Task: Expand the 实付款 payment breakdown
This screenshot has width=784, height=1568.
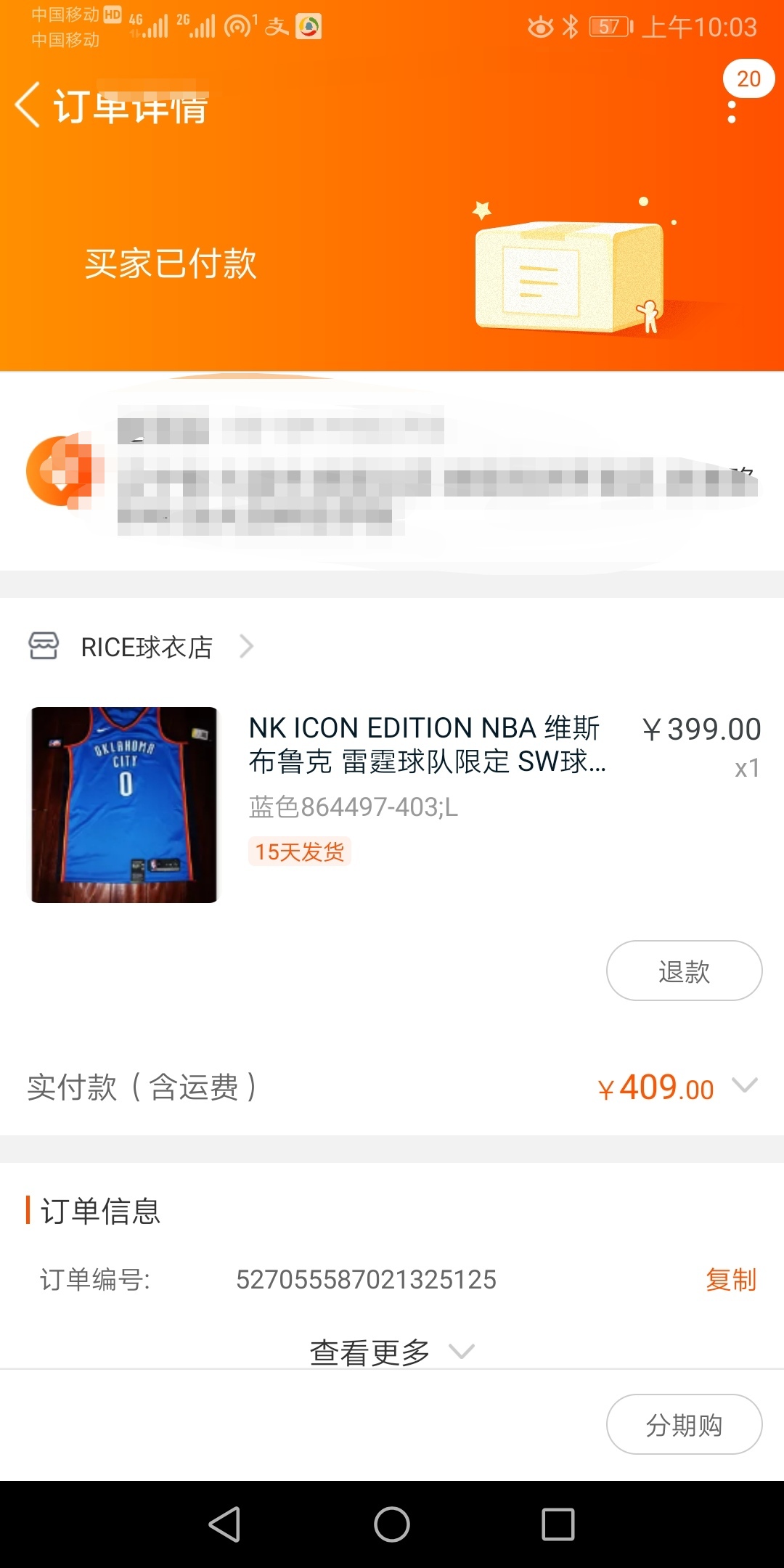Action: pyautogui.click(x=746, y=1085)
